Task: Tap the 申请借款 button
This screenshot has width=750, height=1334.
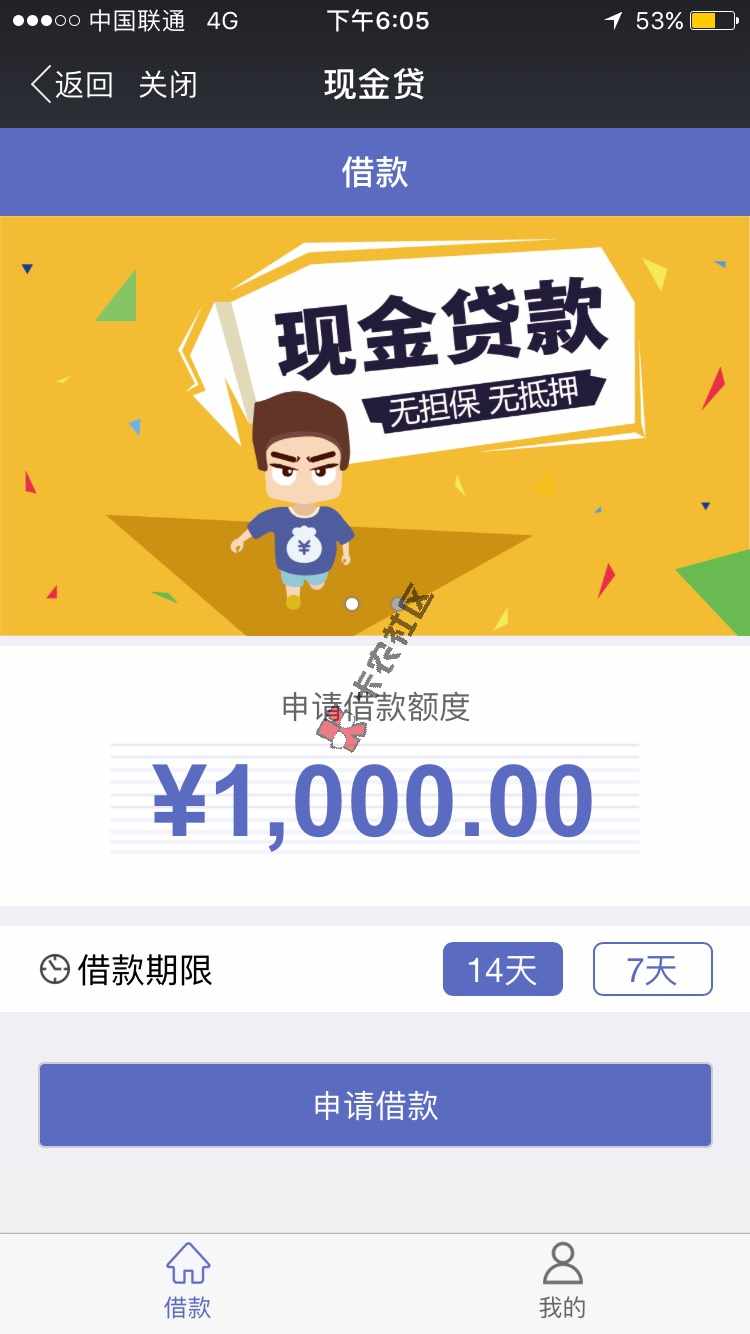Action: [375, 1105]
